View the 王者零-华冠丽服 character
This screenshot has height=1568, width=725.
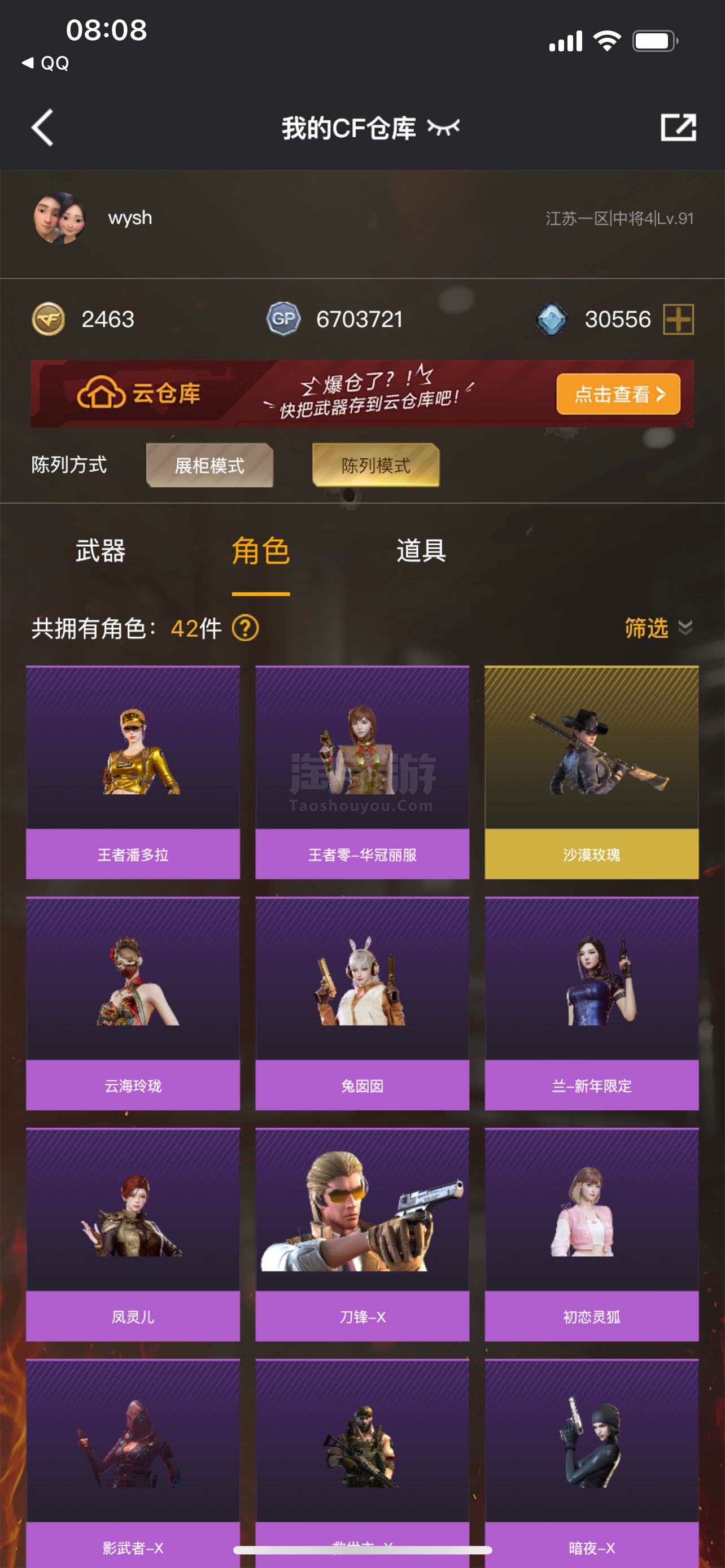click(362, 773)
